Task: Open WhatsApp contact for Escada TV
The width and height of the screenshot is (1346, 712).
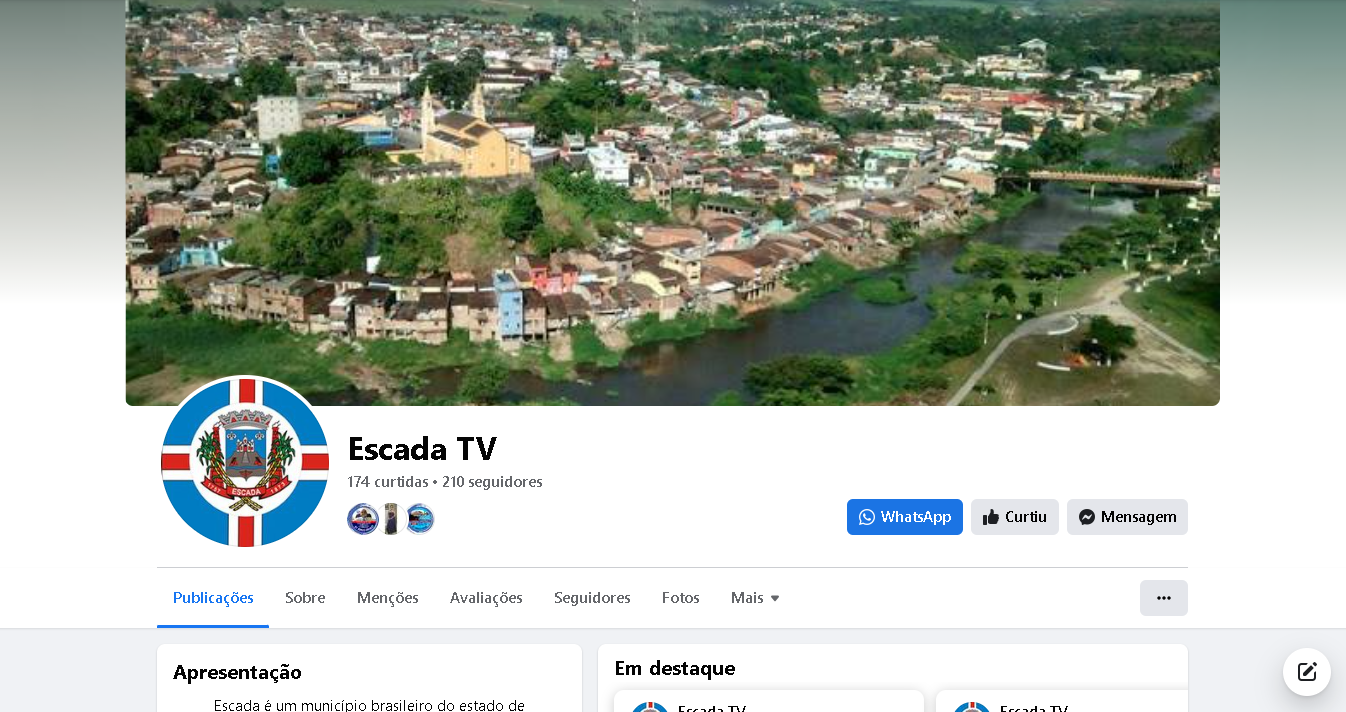Action: (x=904, y=517)
